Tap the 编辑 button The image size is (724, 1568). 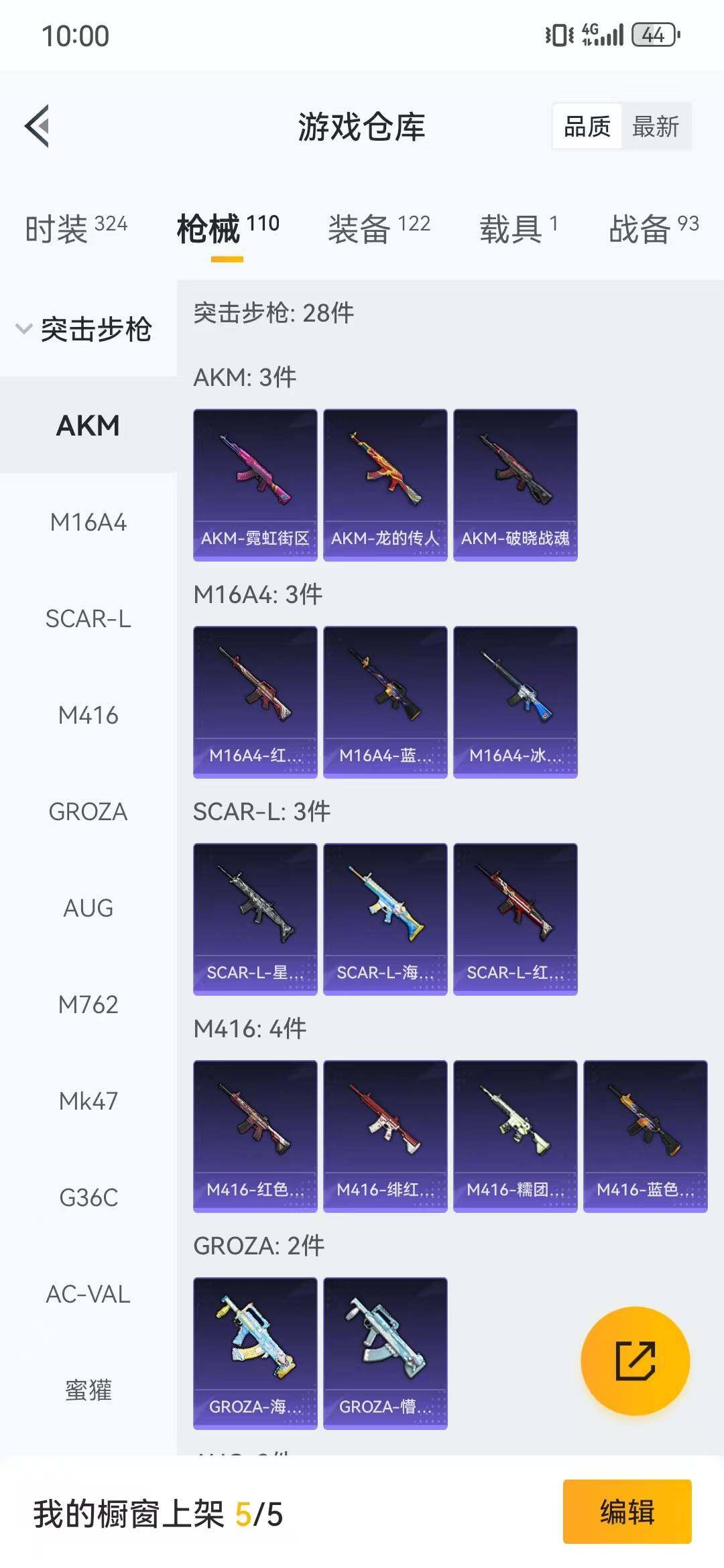pyautogui.click(x=627, y=1512)
